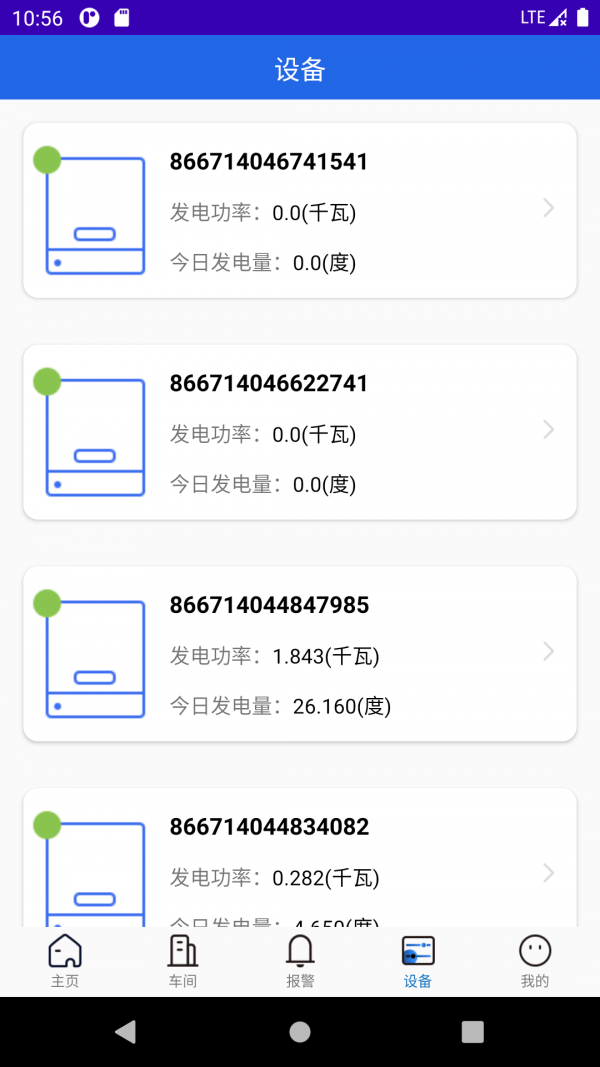View details of device 866714044847985

(x=300, y=654)
